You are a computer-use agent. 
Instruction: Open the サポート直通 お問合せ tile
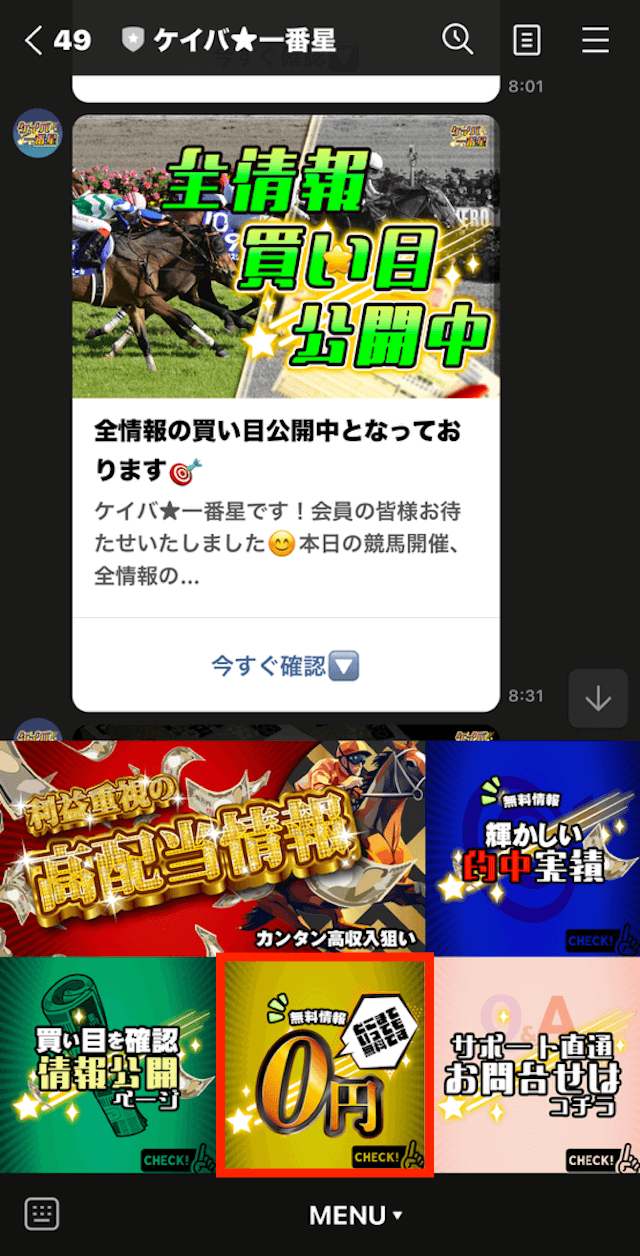[x=537, y=1065]
